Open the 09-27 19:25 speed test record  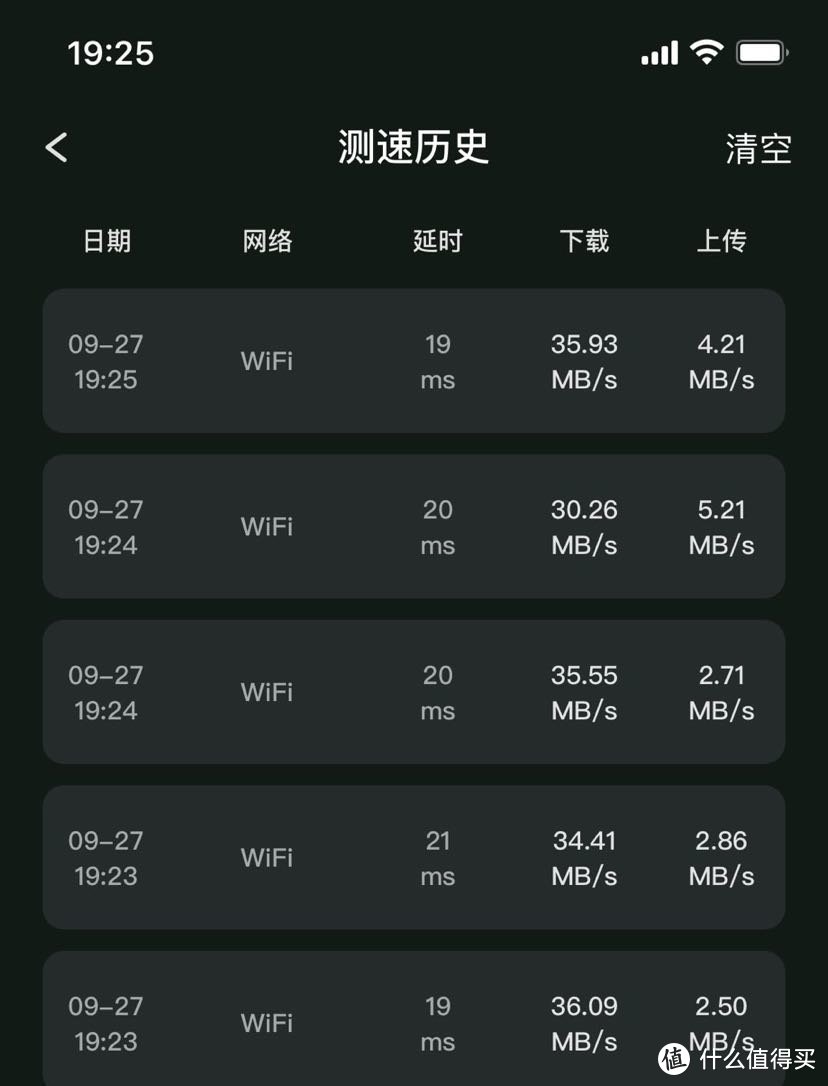(414, 361)
